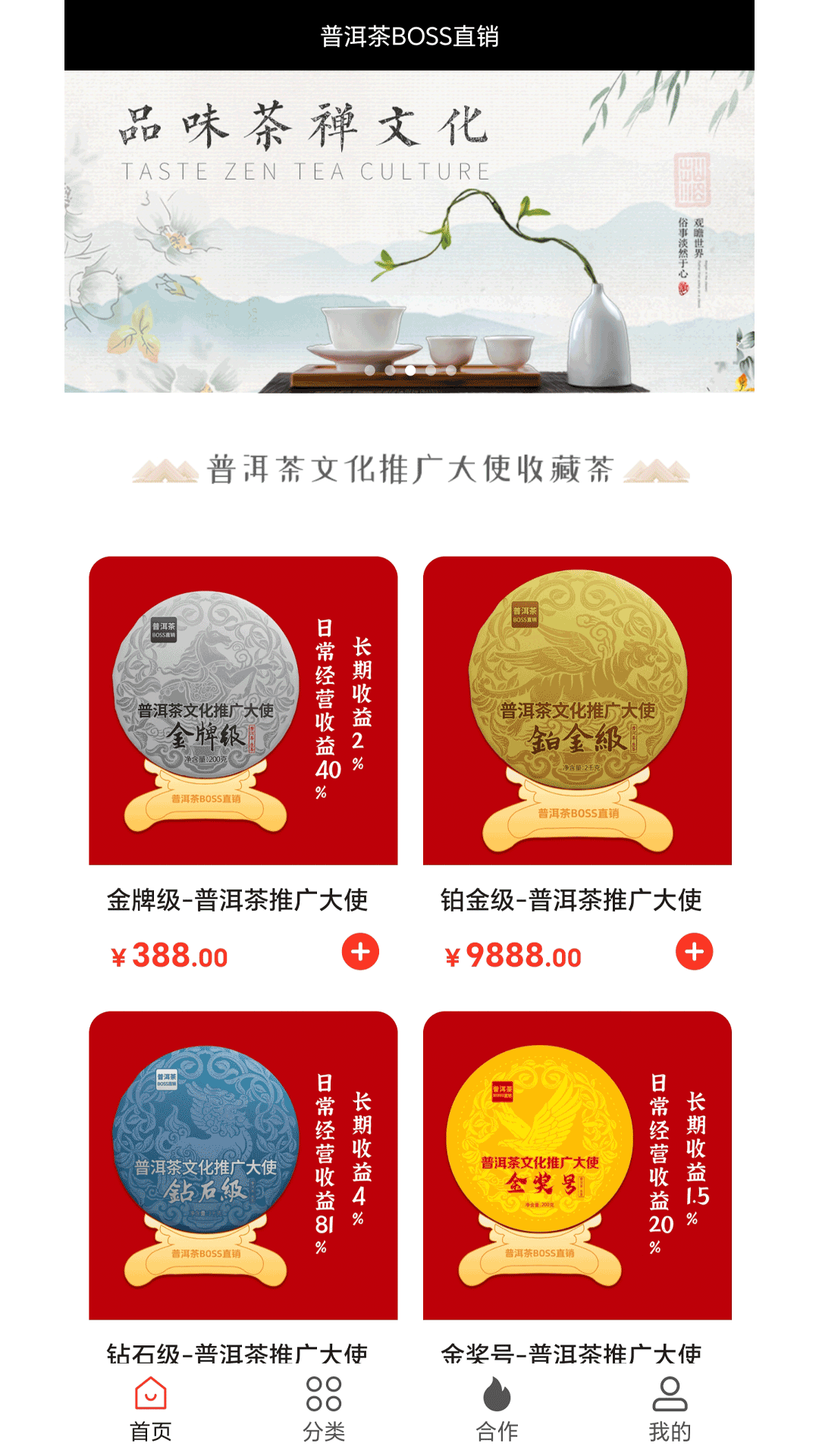819x1456 pixels.
Task: Open the 品味茶禅文化 banner
Action: (409, 231)
